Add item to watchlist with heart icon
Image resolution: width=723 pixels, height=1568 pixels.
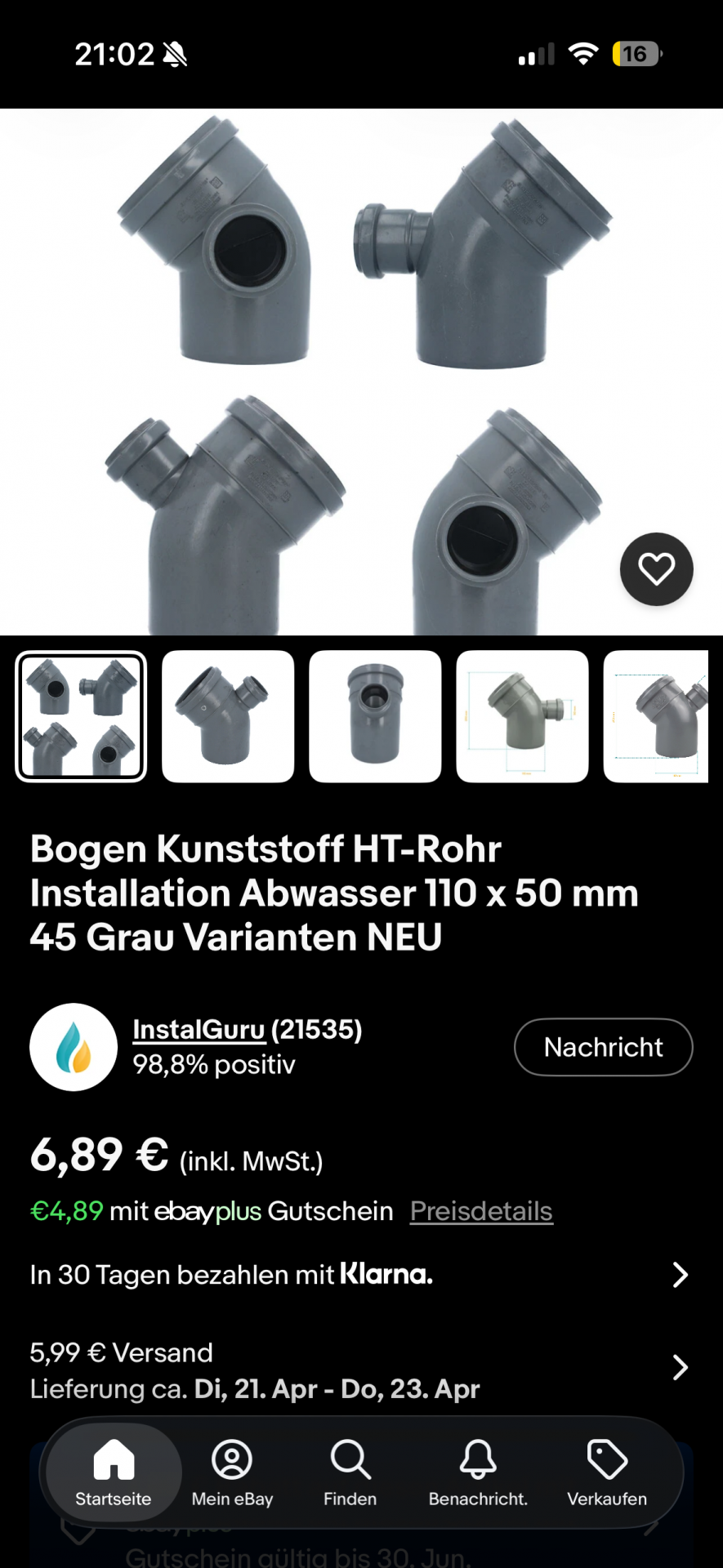pyautogui.click(x=656, y=569)
